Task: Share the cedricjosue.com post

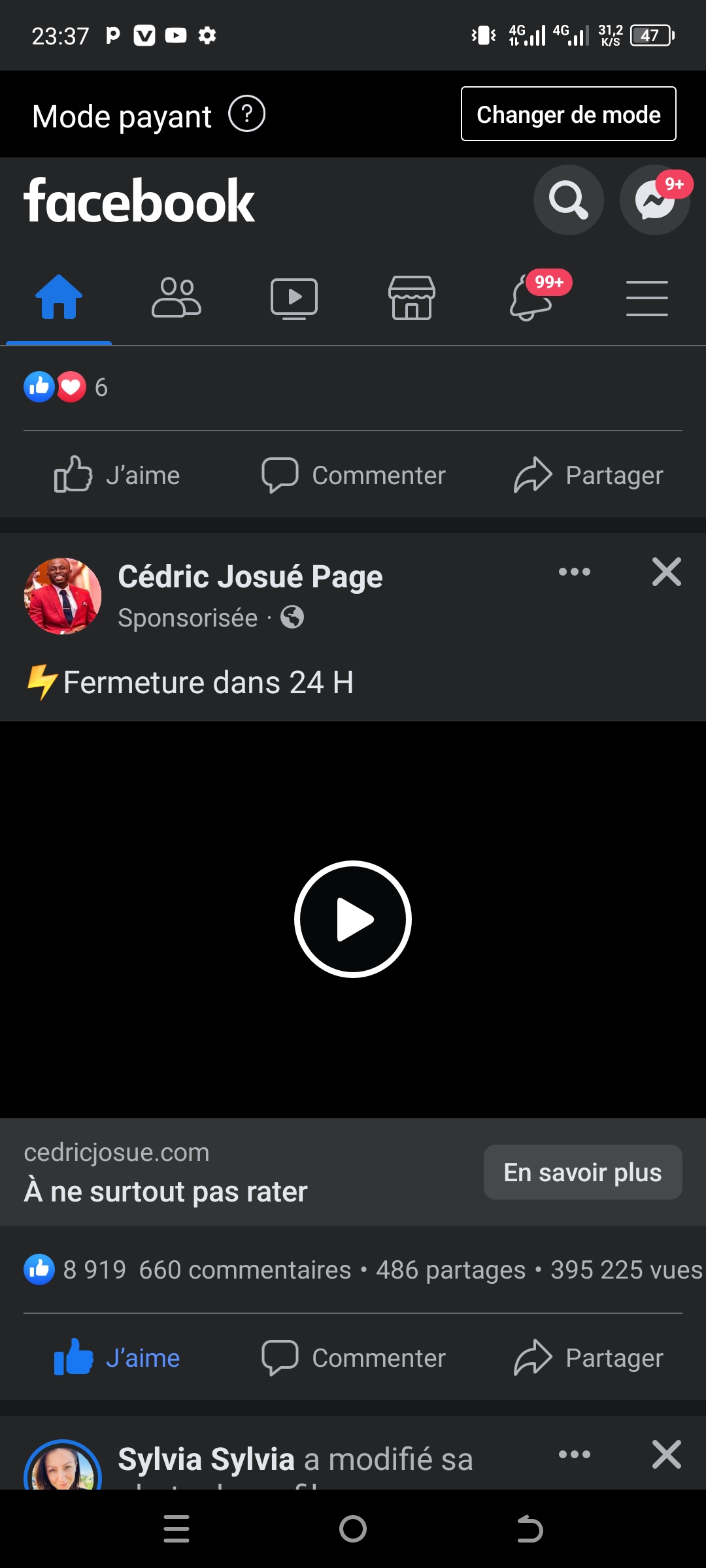Action: [x=588, y=1358]
